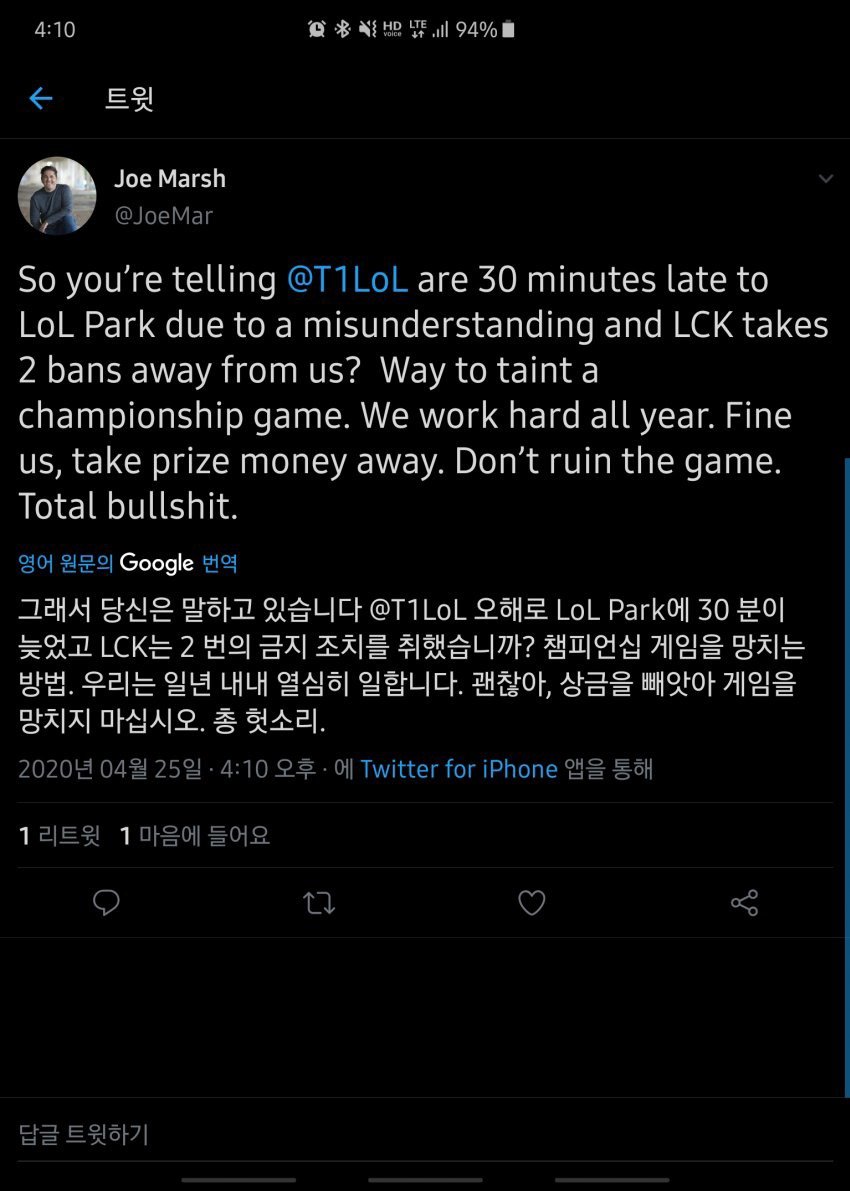View who liked this tweet

pos(195,835)
